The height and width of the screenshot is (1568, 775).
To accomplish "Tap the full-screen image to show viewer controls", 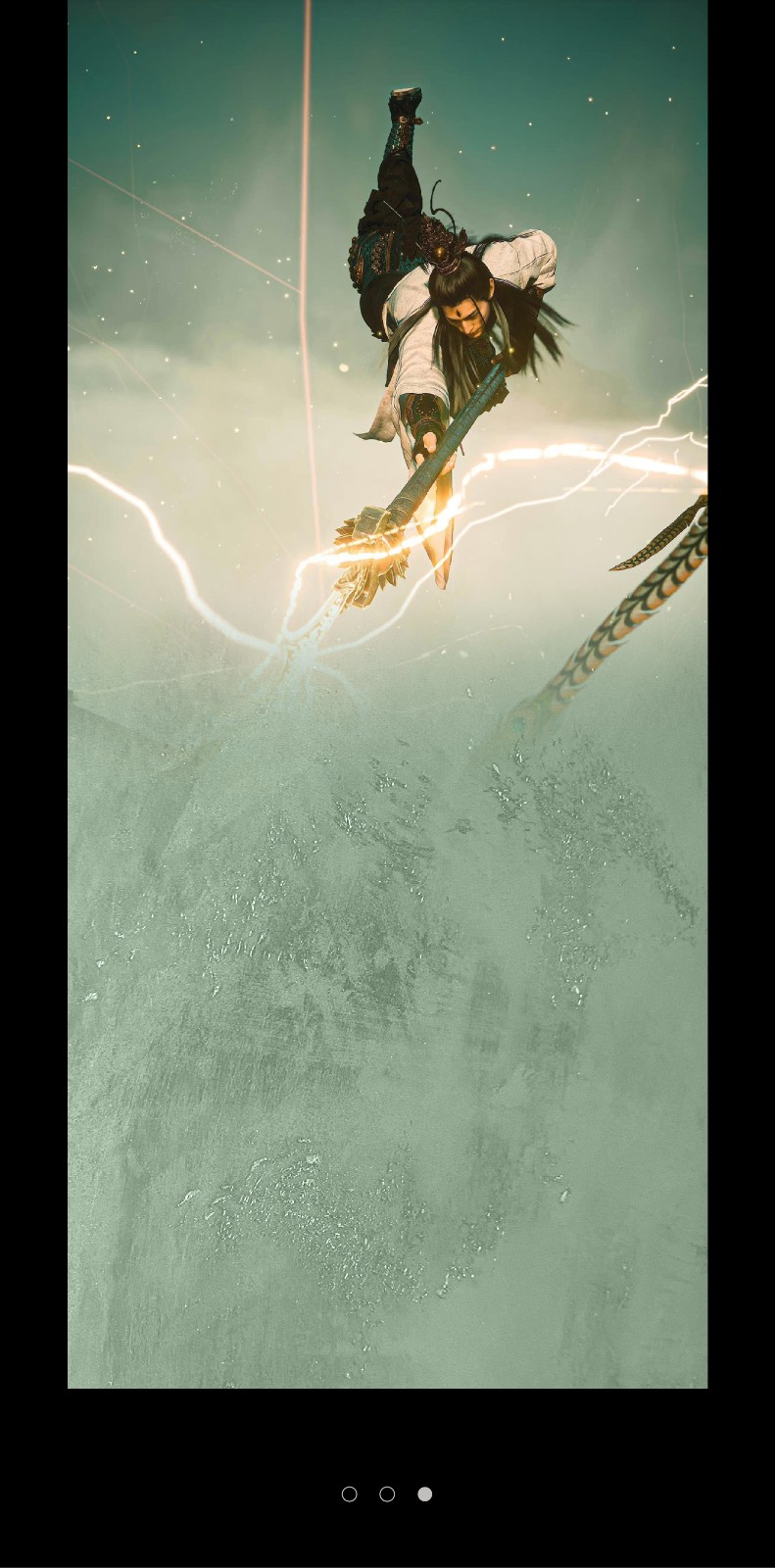I will pos(387,882).
